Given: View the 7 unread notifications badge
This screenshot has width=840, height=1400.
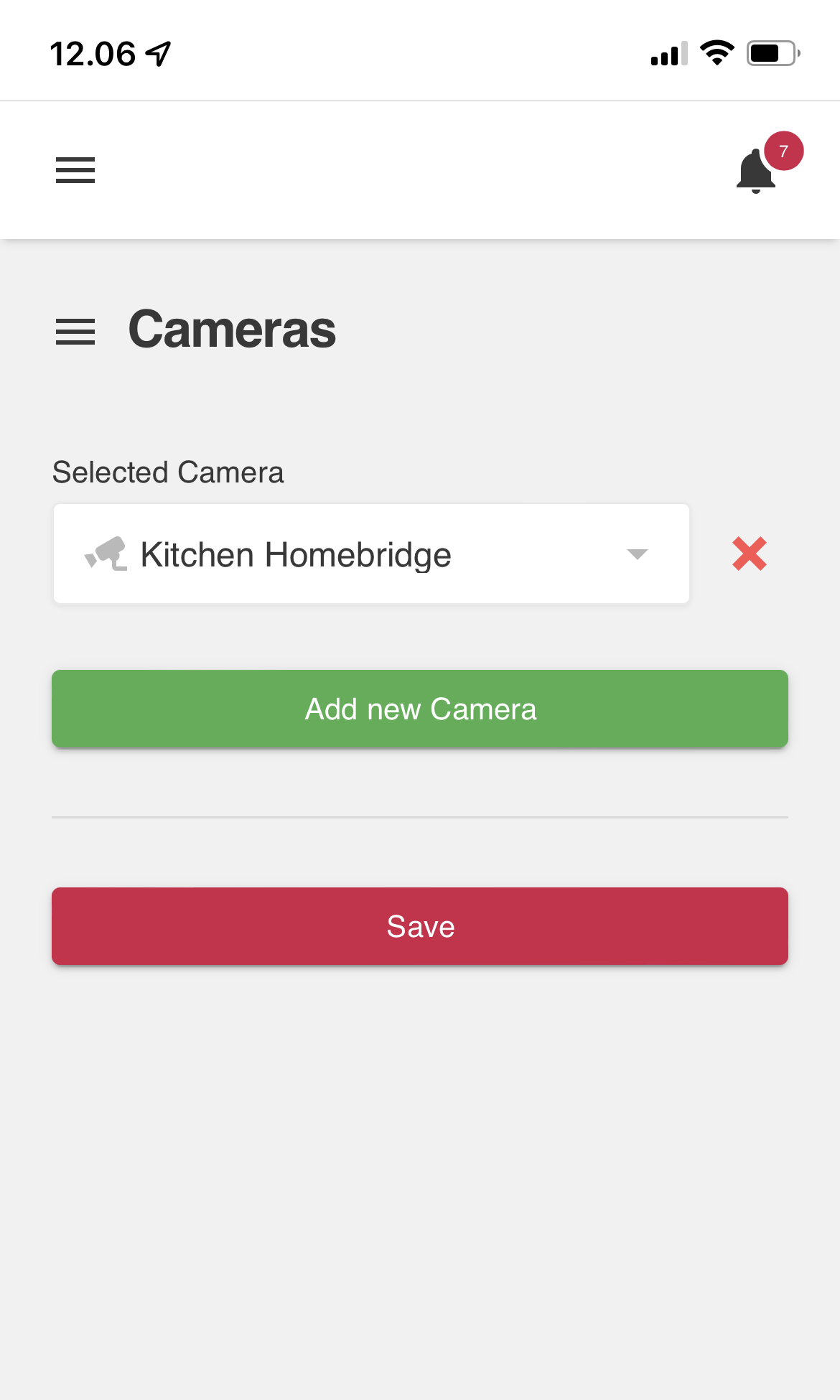Looking at the screenshot, I should point(783,151).
